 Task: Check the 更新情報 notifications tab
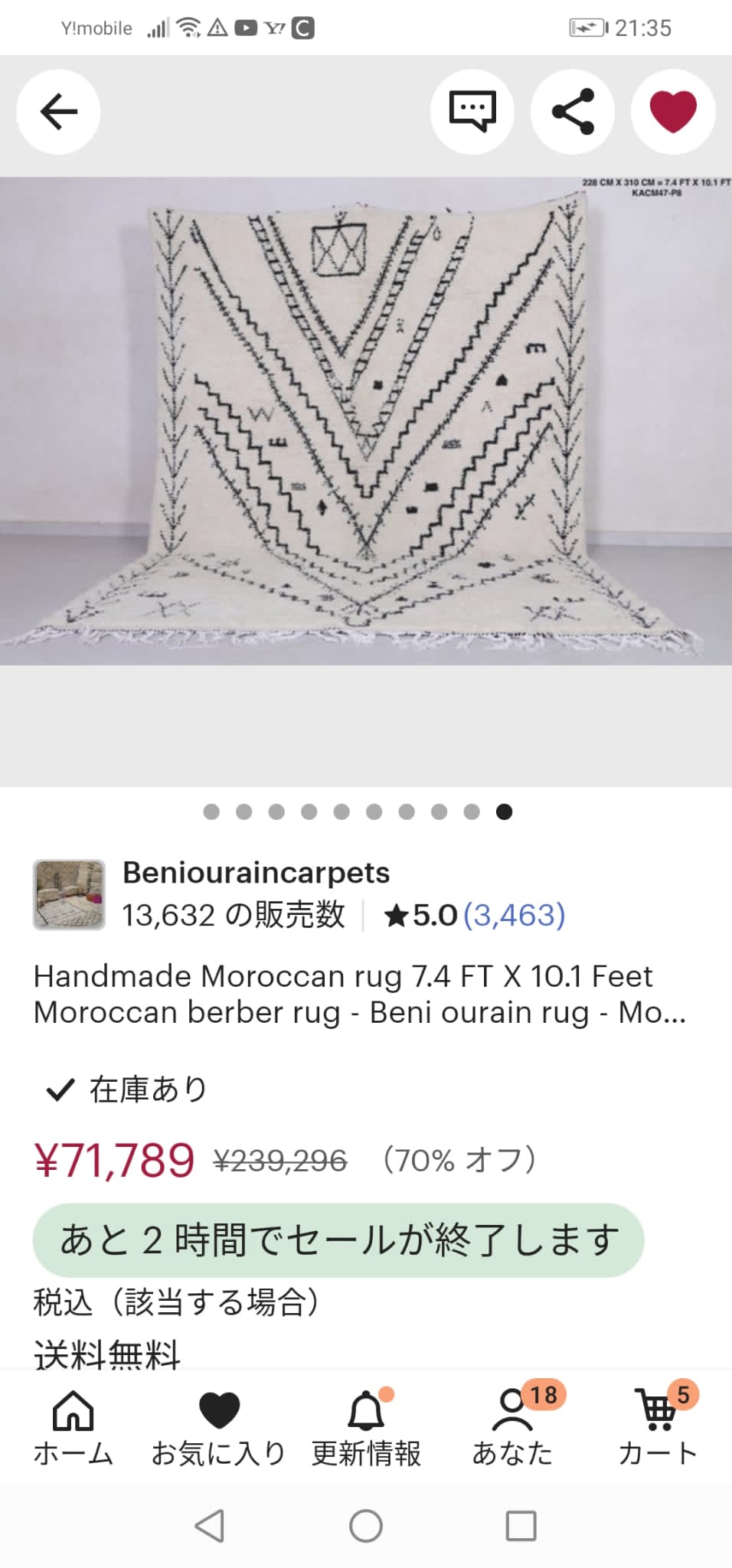[x=366, y=1429]
